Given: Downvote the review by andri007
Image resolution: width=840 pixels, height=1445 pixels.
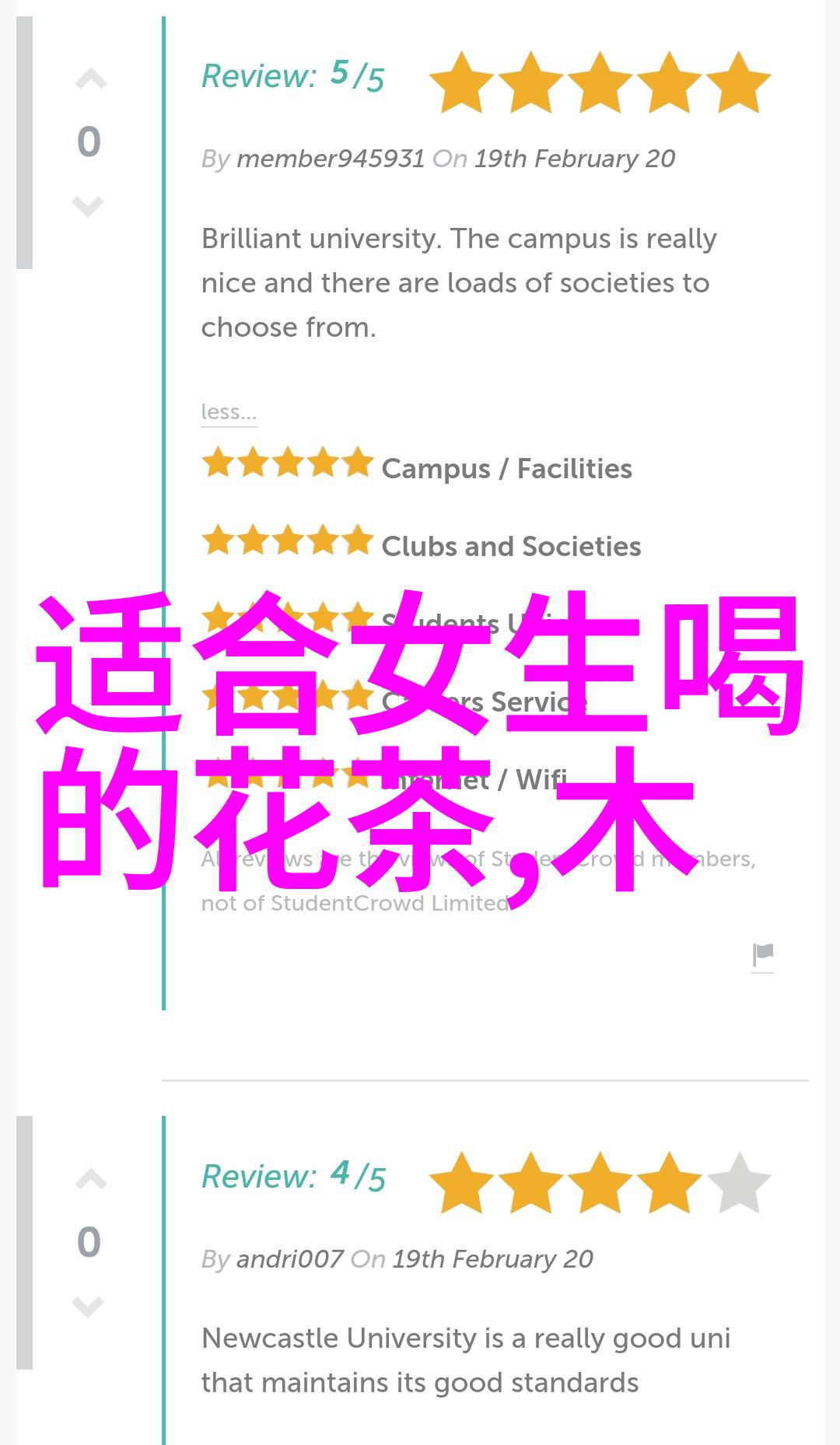Looking at the screenshot, I should coord(88,1307).
